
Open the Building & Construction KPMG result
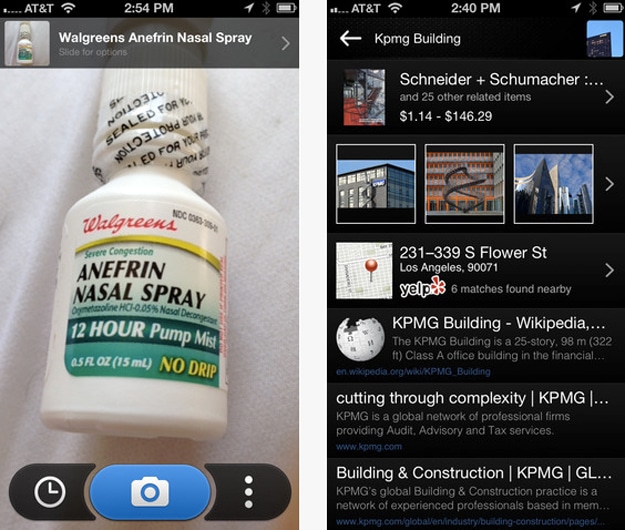475,490
